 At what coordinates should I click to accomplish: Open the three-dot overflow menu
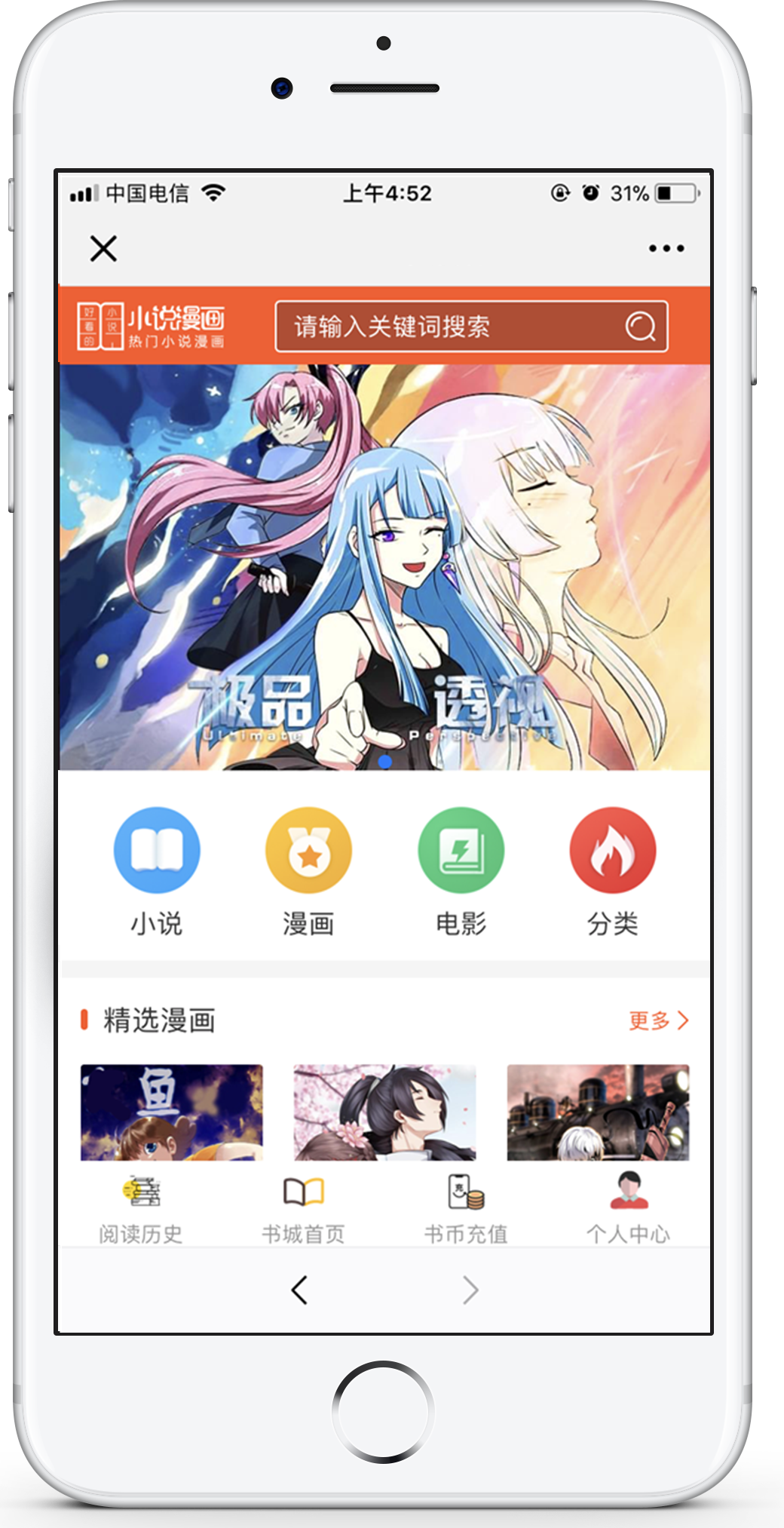click(x=666, y=248)
